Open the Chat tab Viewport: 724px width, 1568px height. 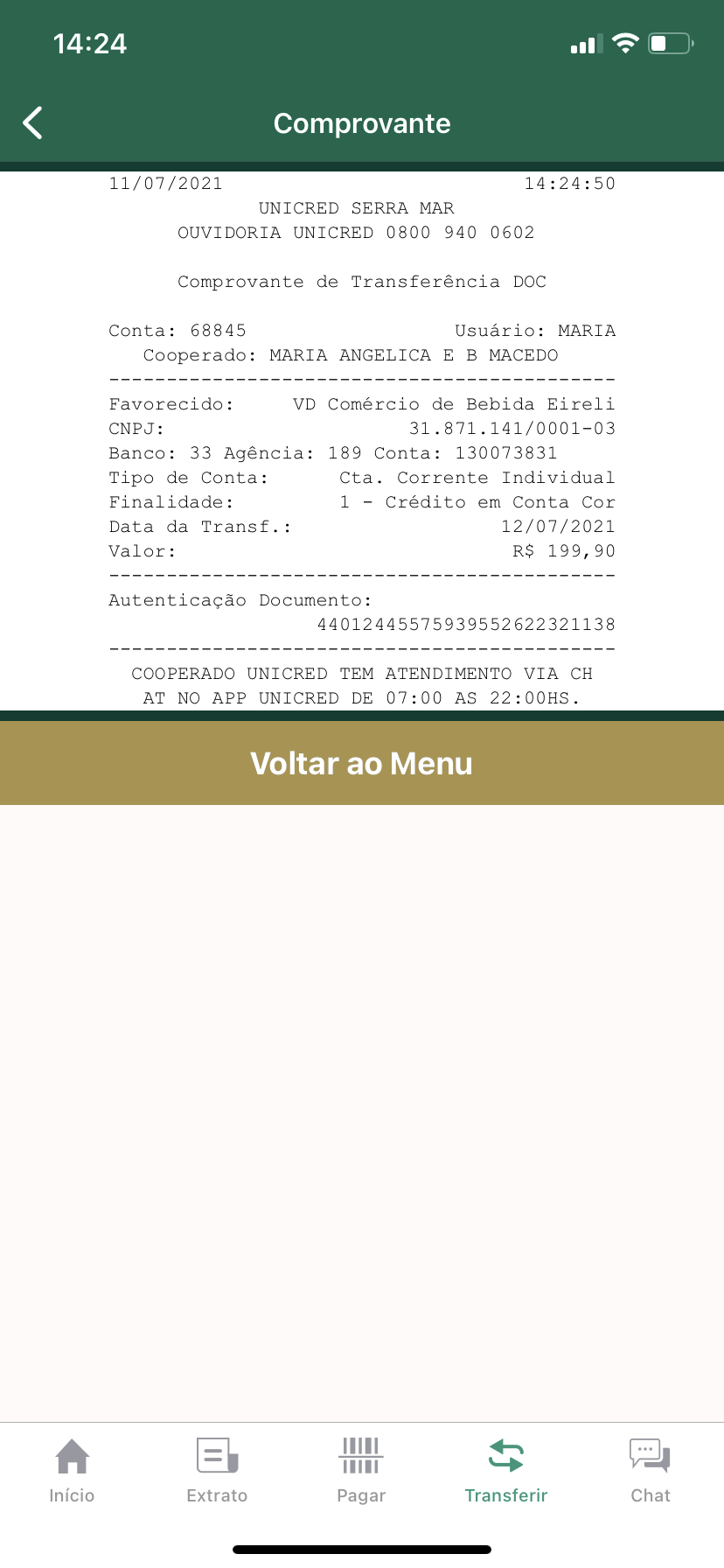651,1470
